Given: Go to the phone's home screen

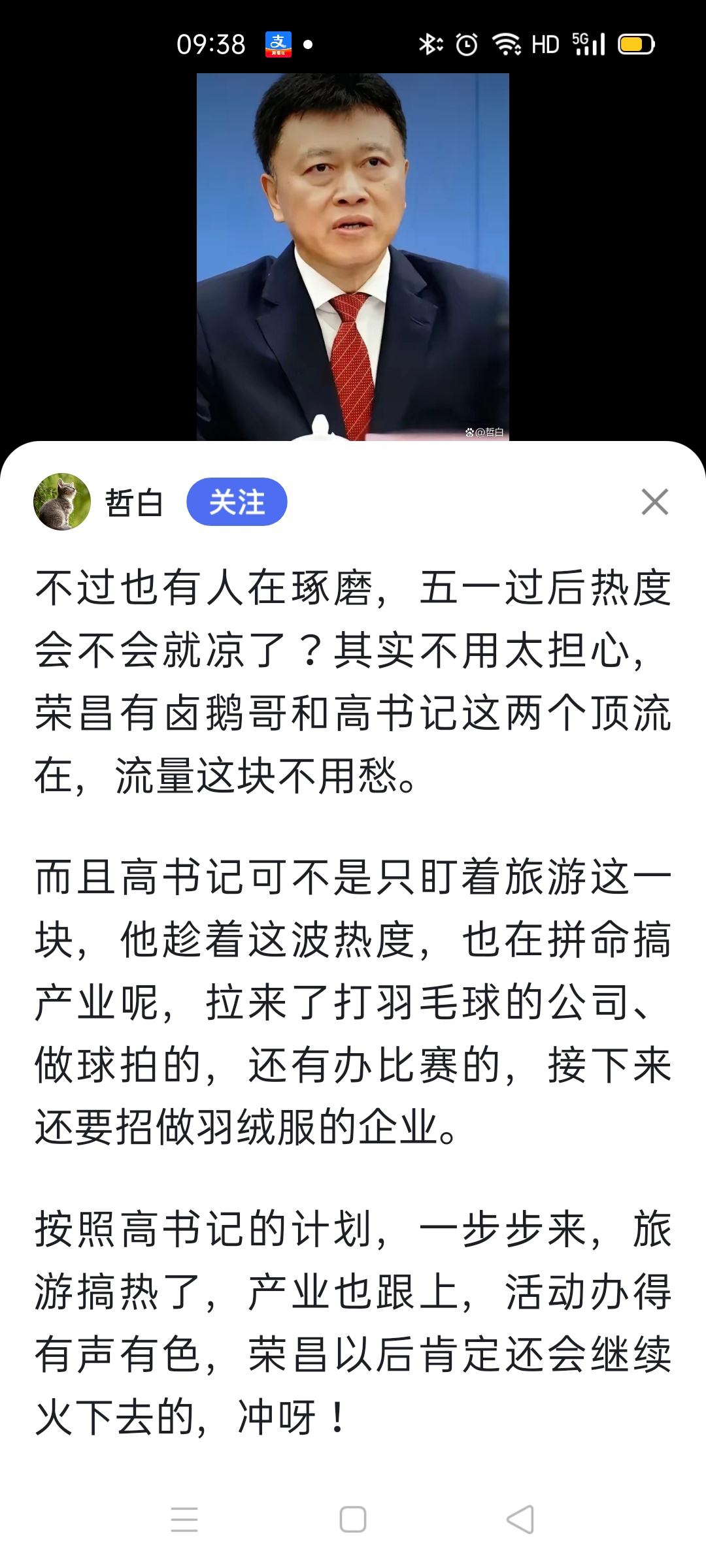Looking at the screenshot, I should pos(353,1519).
